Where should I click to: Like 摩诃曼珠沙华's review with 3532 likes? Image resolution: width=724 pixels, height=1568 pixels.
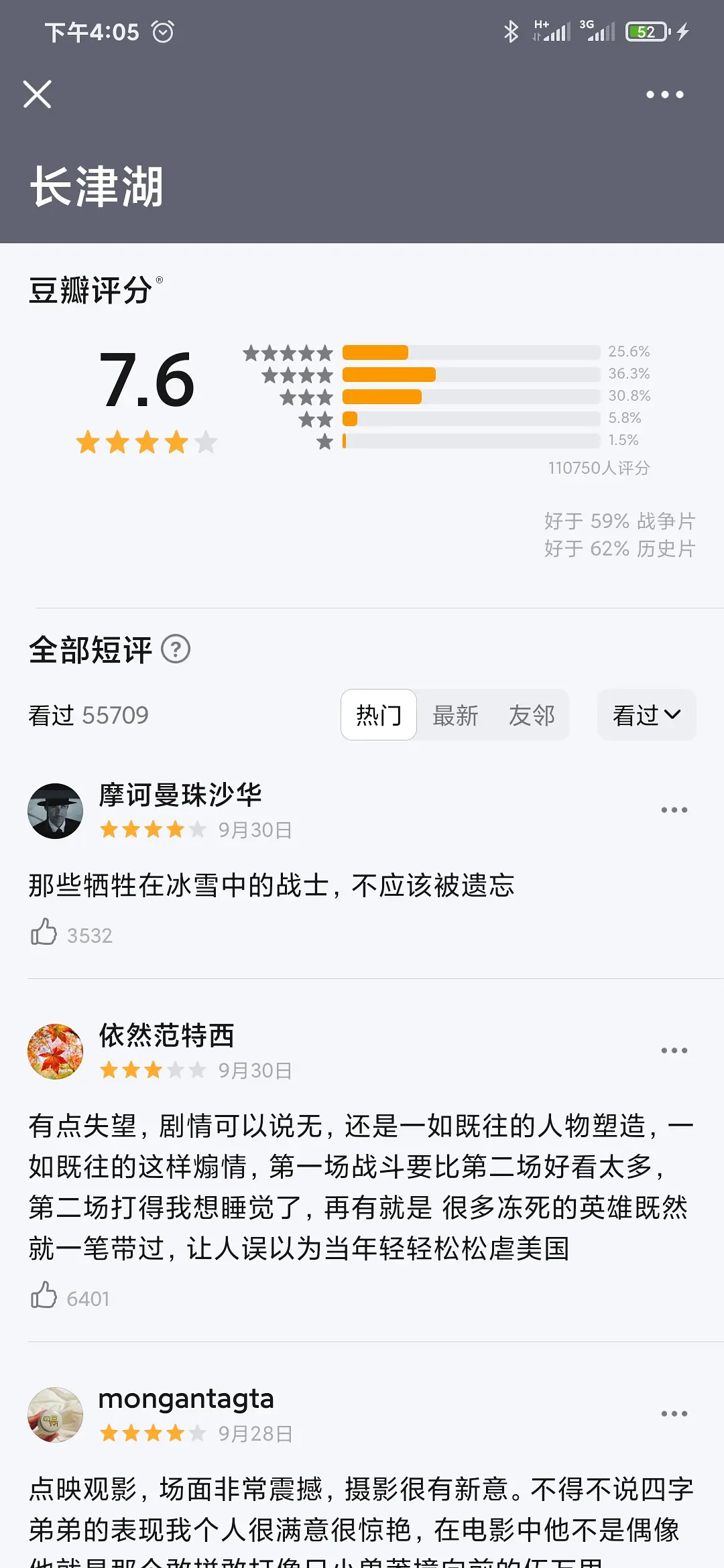tap(44, 932)
